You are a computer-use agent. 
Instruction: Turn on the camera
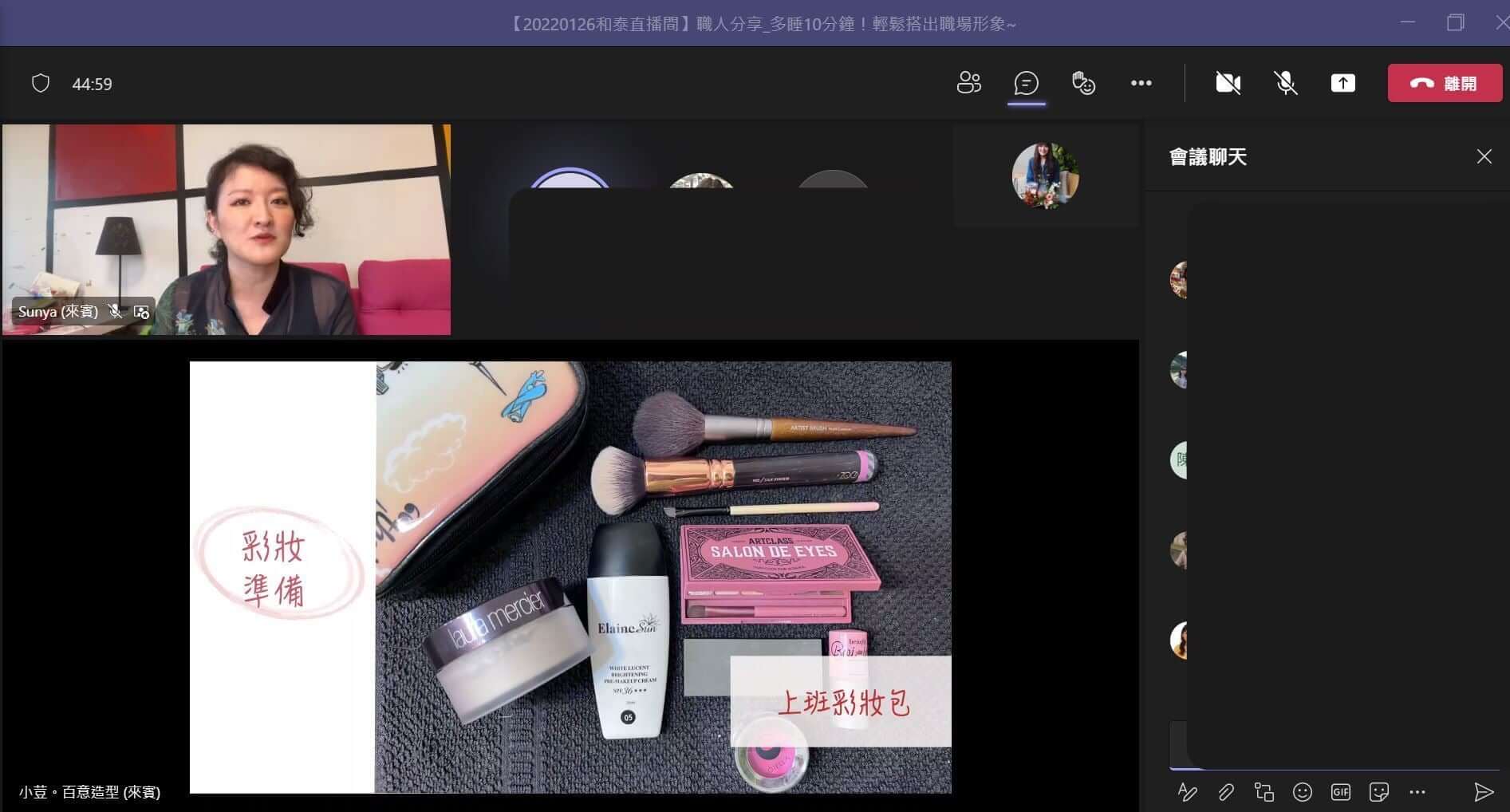pyautogui.click(x=1228, y=83)
